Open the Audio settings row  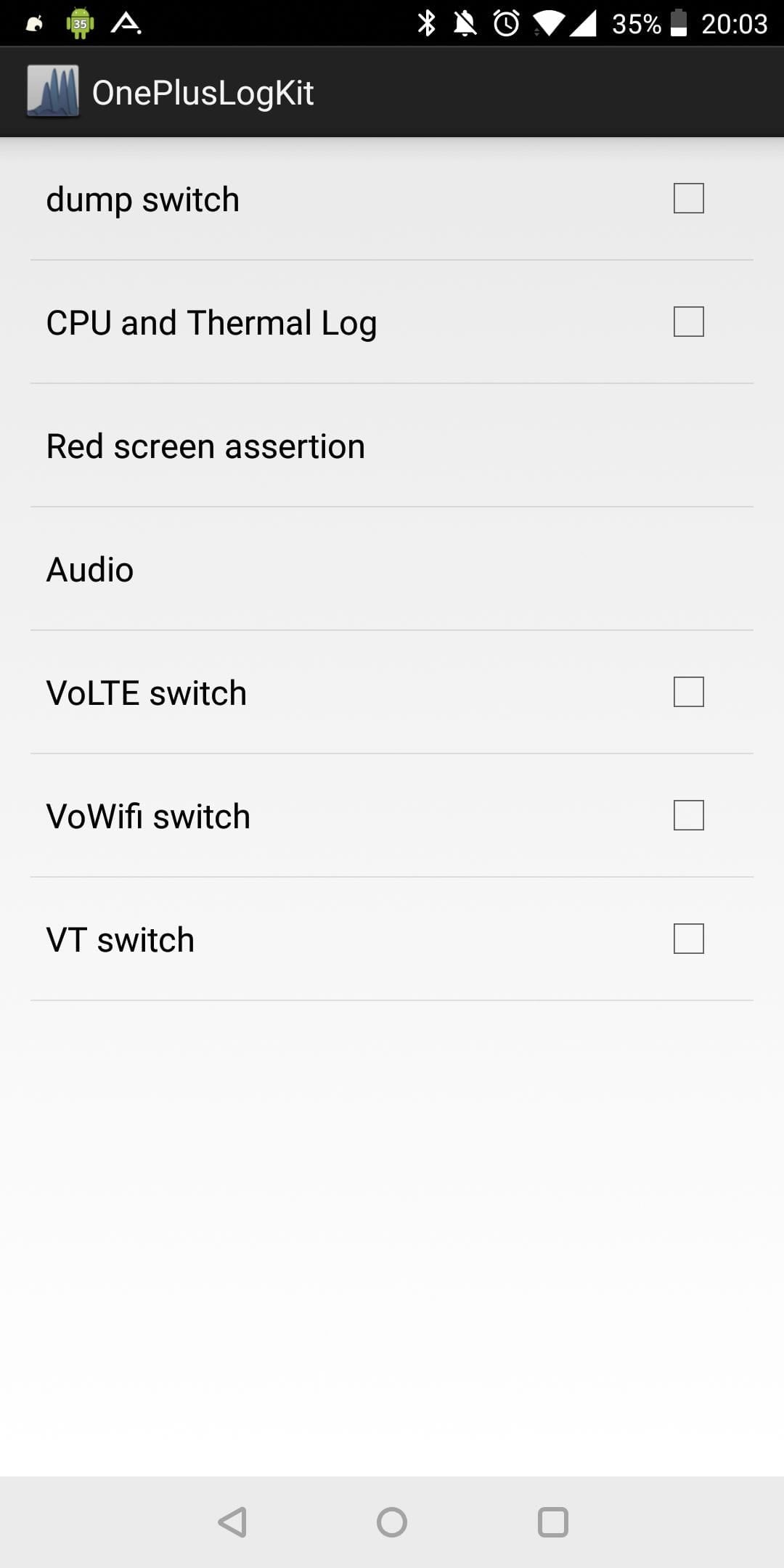(x=90, y=569)
